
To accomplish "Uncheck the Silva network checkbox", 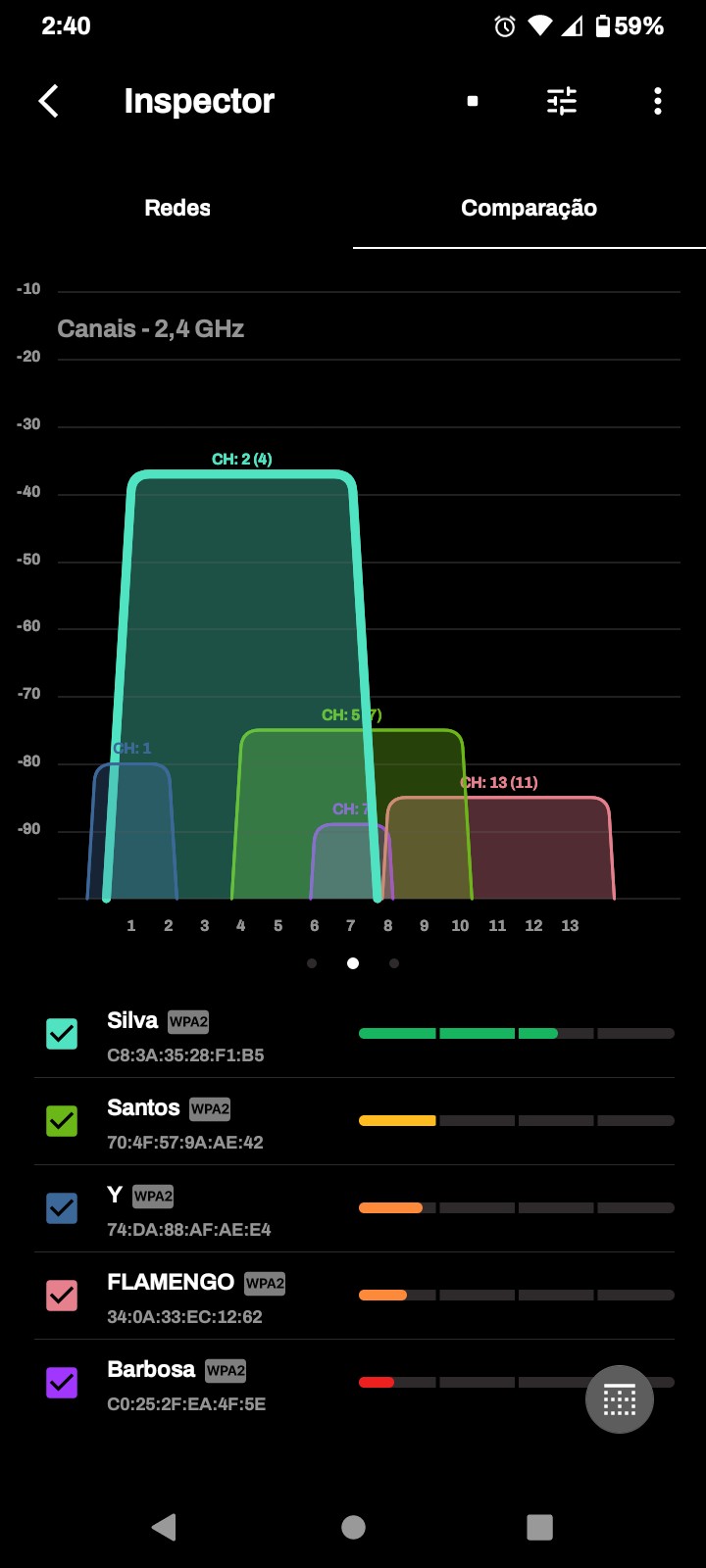I will (x=62, y=1034).
